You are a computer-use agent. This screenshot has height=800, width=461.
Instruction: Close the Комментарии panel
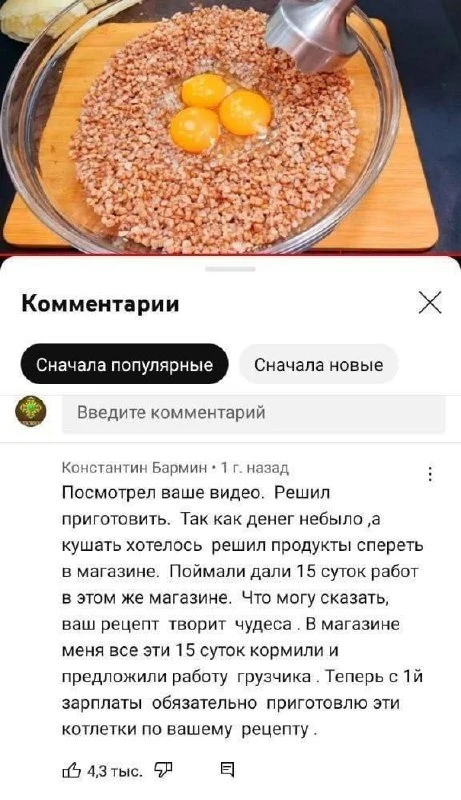point(429,303)
